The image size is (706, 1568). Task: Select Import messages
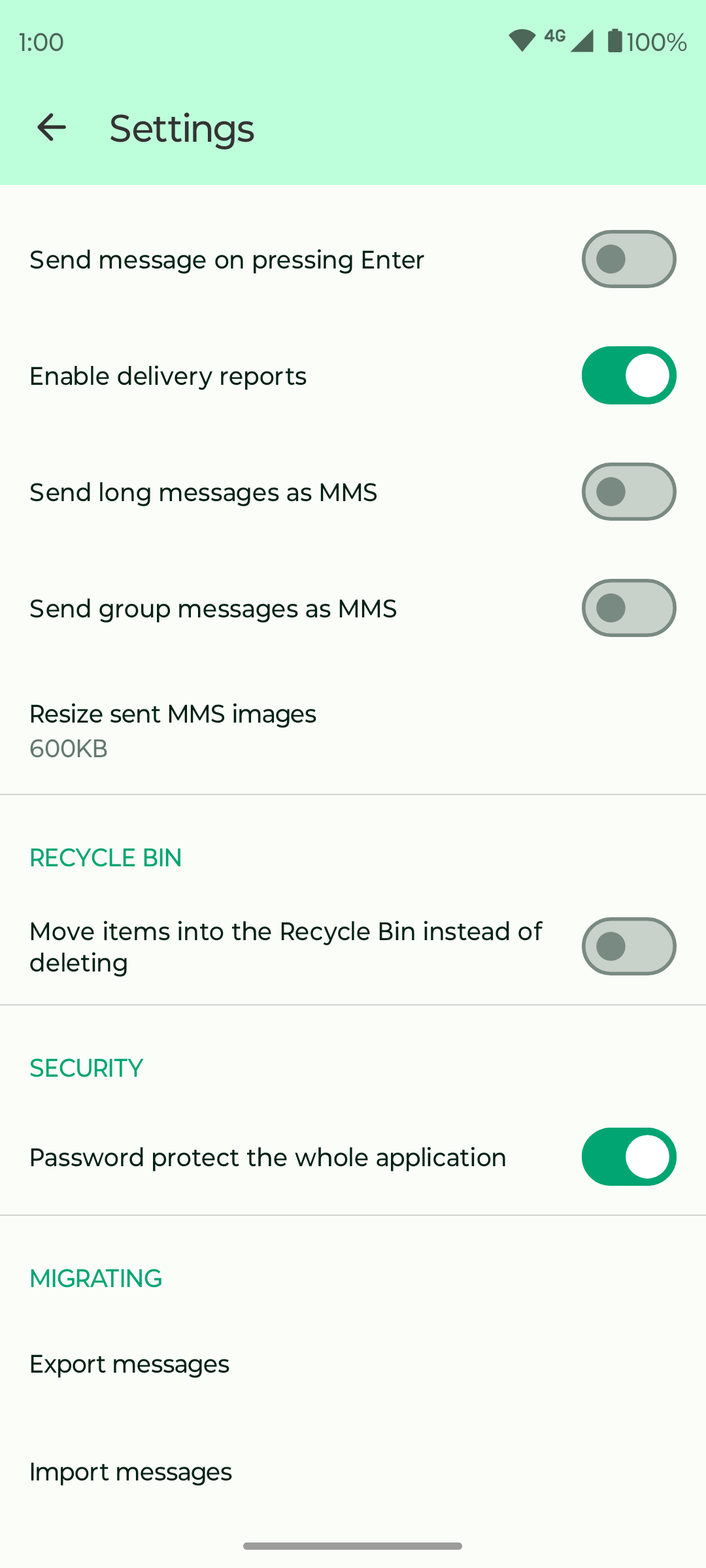tap(131, 1472)
